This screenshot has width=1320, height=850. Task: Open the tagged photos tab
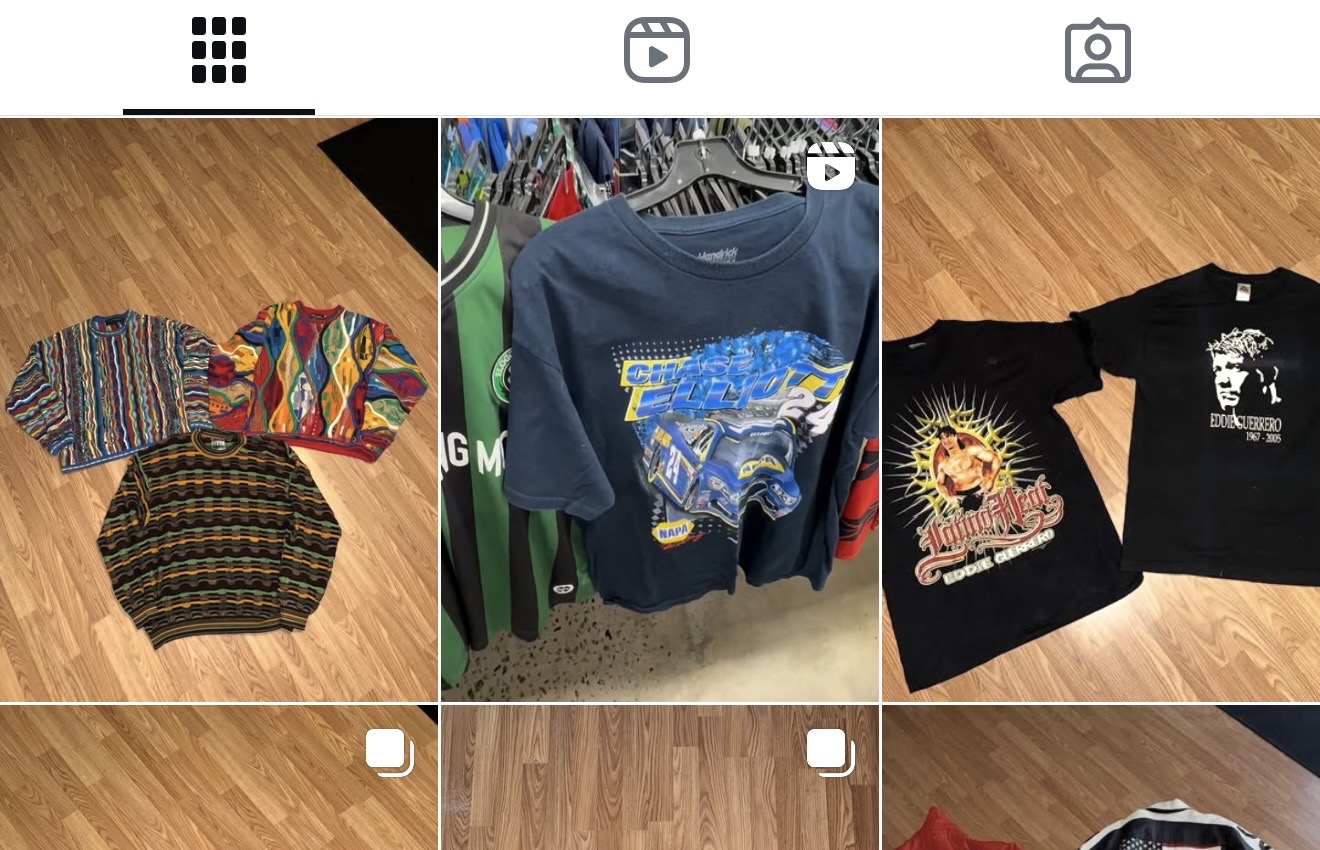[1097, 51]
